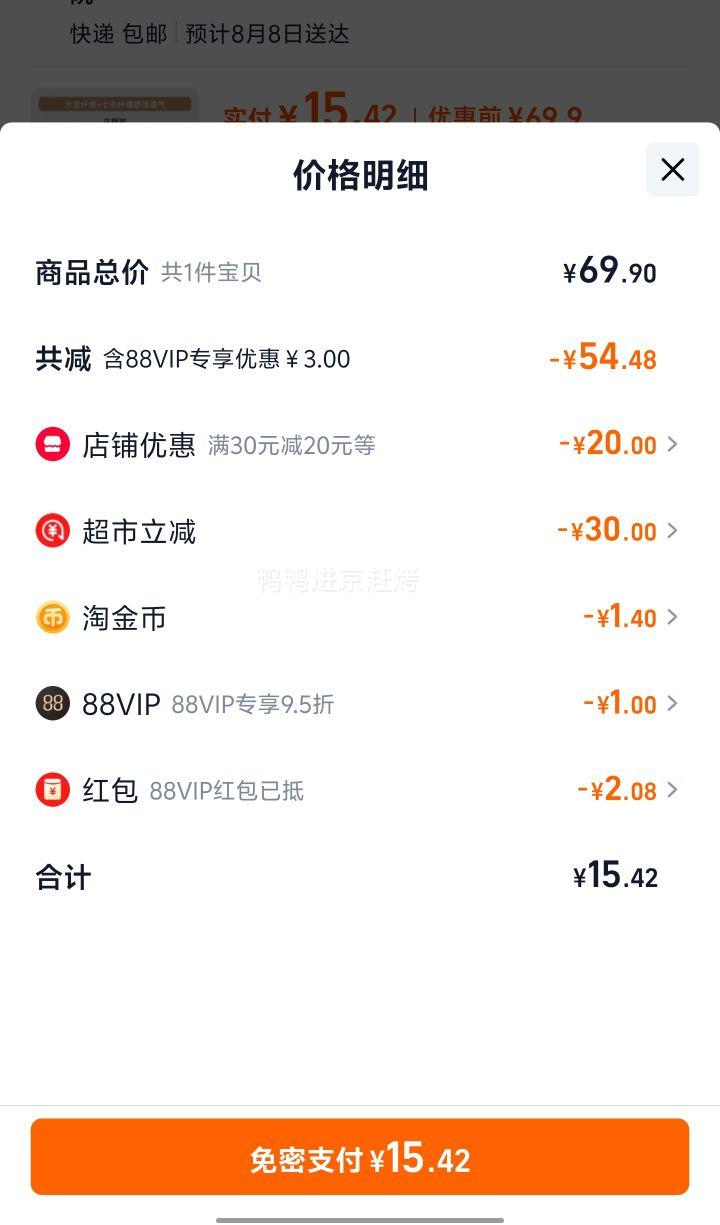The width and height of the screenshot is (720, 1225).
Task: Click the 商品总价 ¥69.90 amount
Action: click(608, 272)
